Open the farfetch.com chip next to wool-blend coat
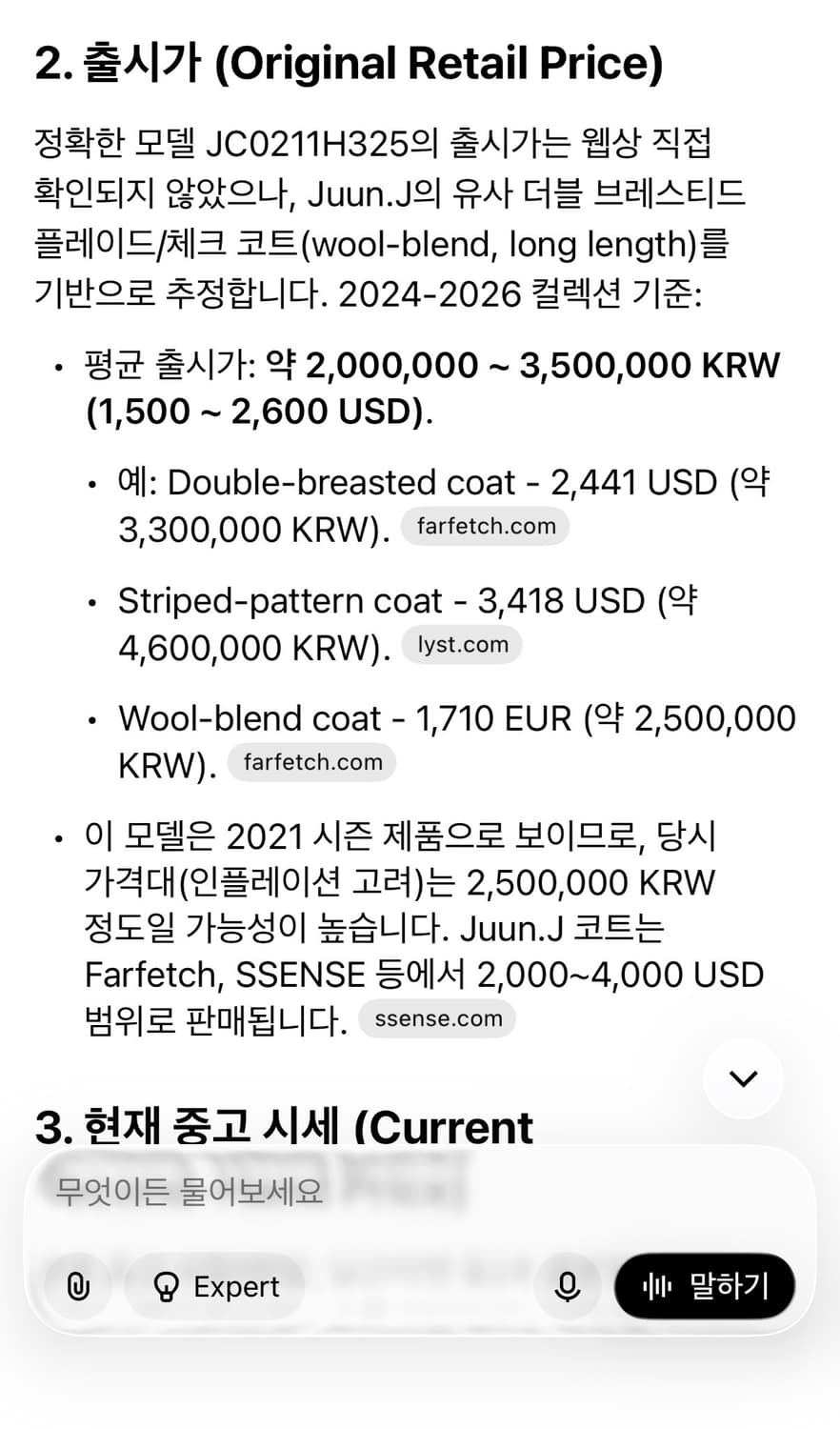This screenshot has width=840, height=1429. pos(311,761)
